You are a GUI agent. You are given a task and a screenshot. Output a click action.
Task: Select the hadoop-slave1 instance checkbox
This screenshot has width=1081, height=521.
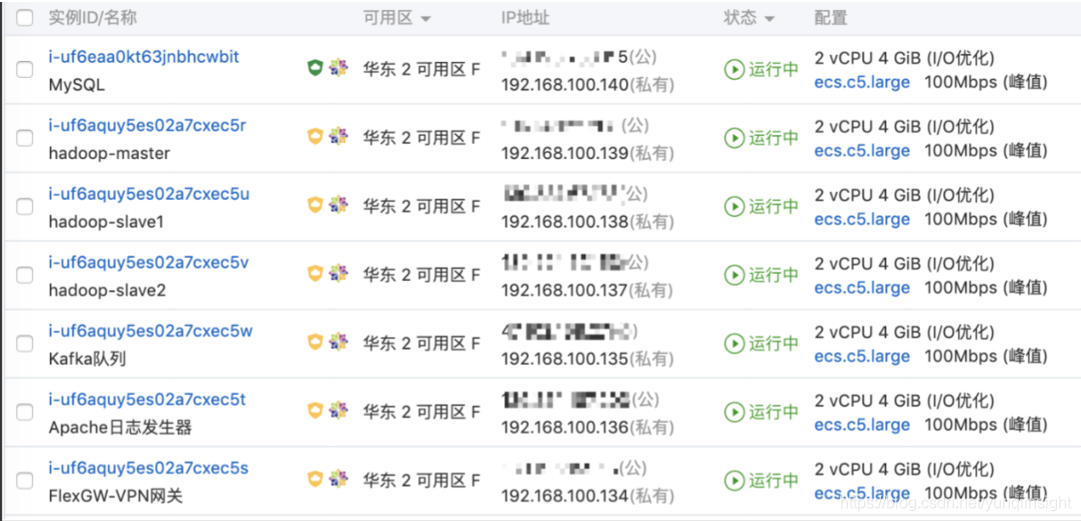[x=25, y=206]
